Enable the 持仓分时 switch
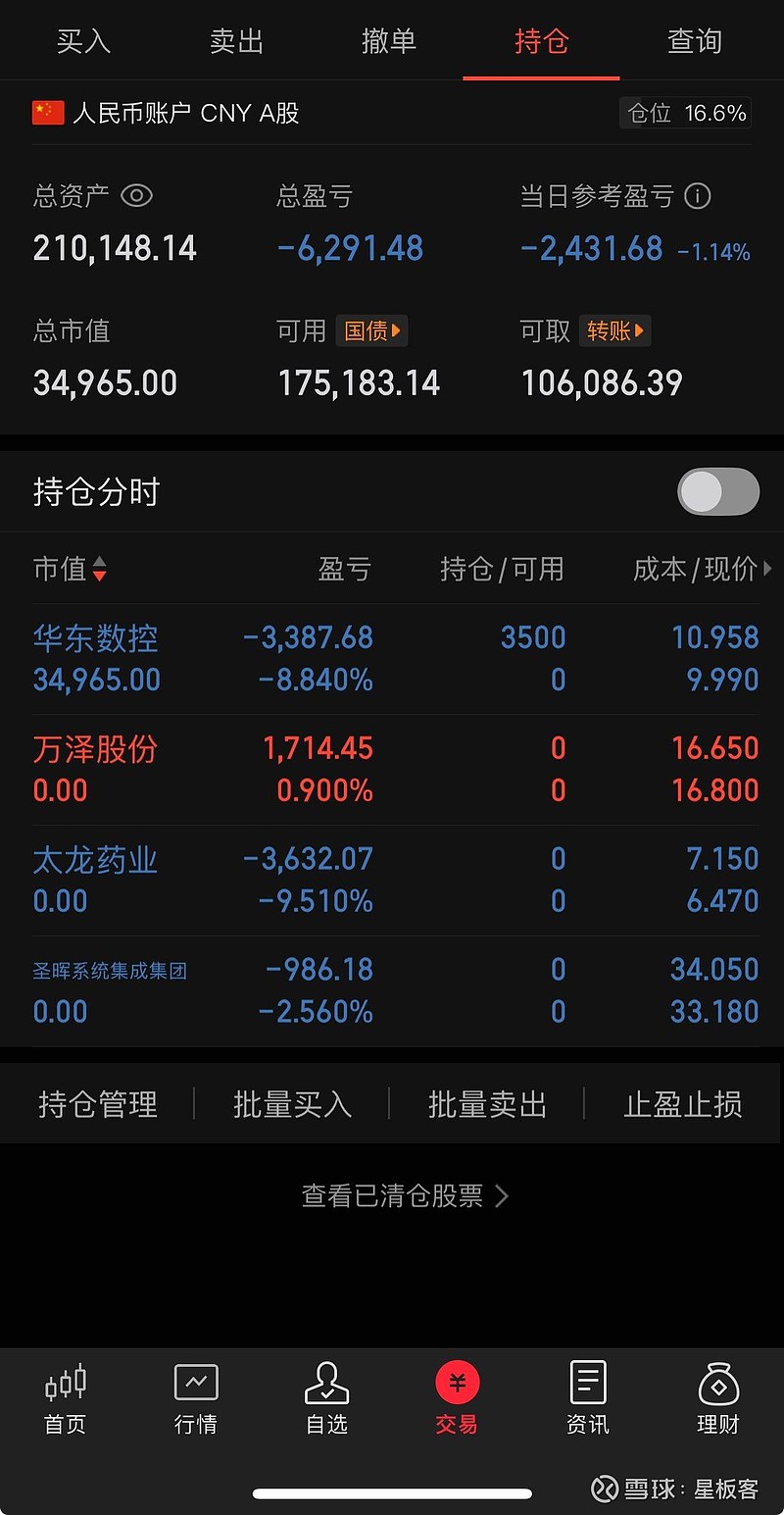784x1515 pixels. coord(718,492)
